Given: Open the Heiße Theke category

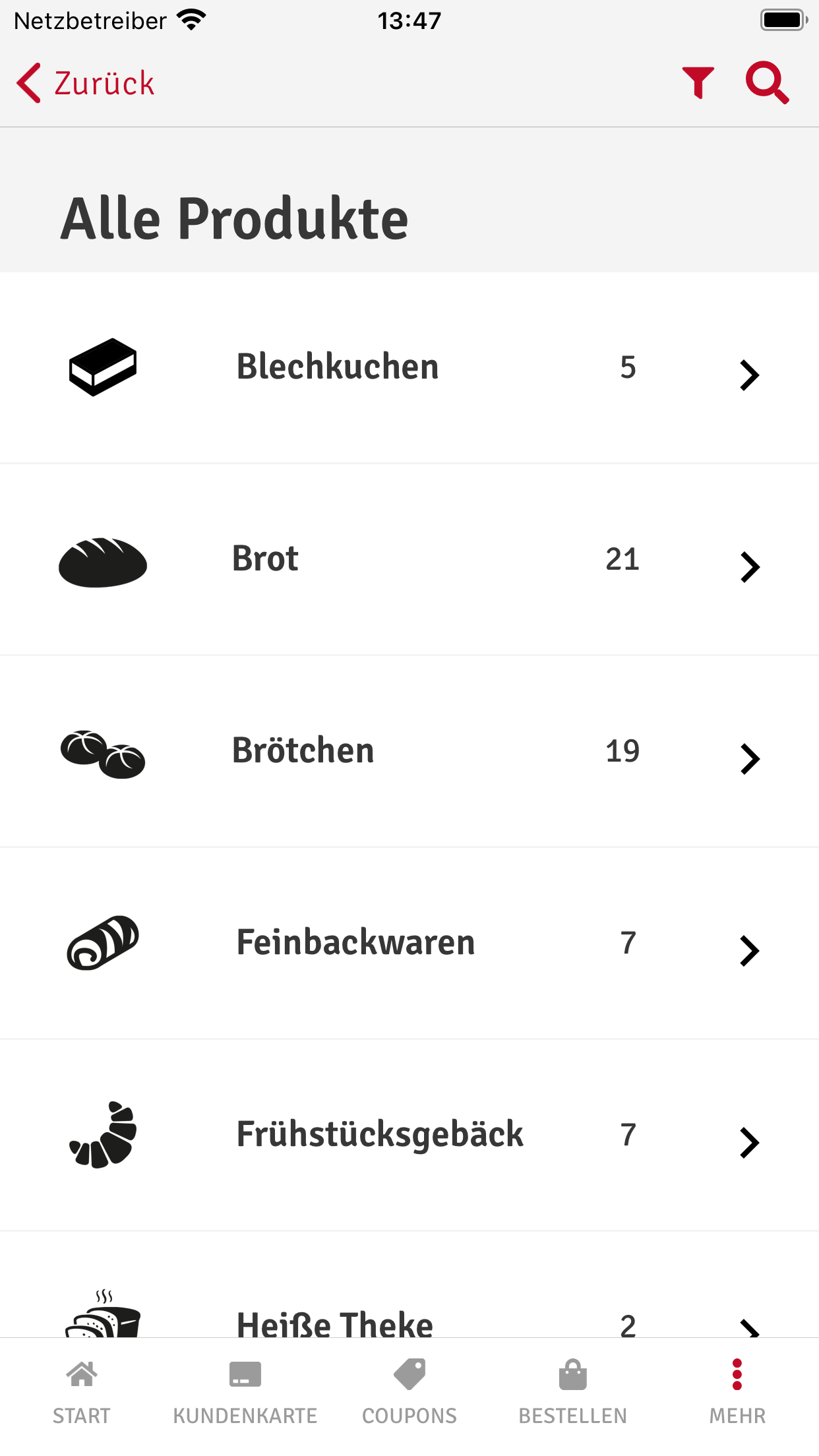Looking at the screenshot, I should pyautogui.click(x=409, y=1285).
